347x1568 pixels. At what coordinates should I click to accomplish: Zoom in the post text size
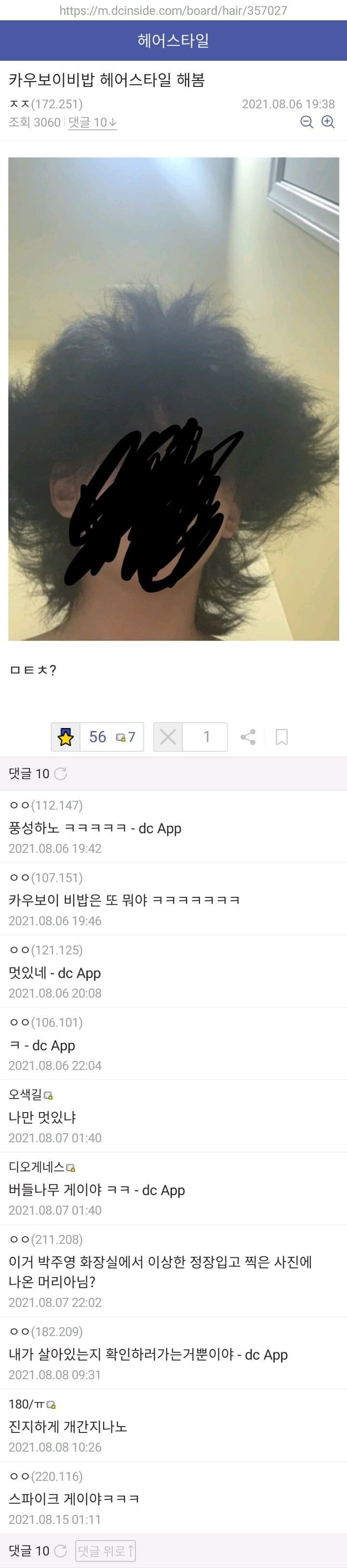tap(328, 123)
